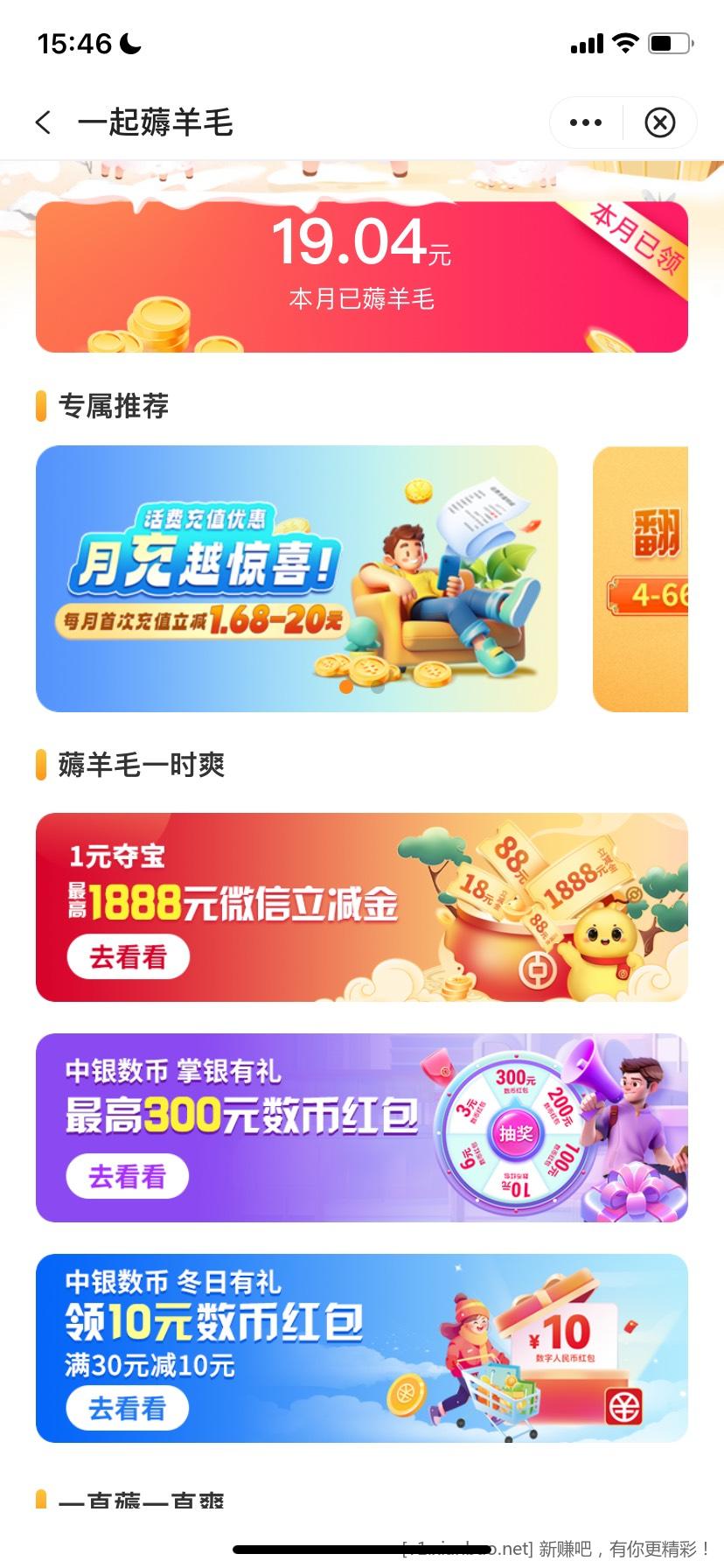The width and height of the screenshot is (724, 1568).
Task: Go back from 一起薅羊毛 page
Action: [x=44, y=122]
